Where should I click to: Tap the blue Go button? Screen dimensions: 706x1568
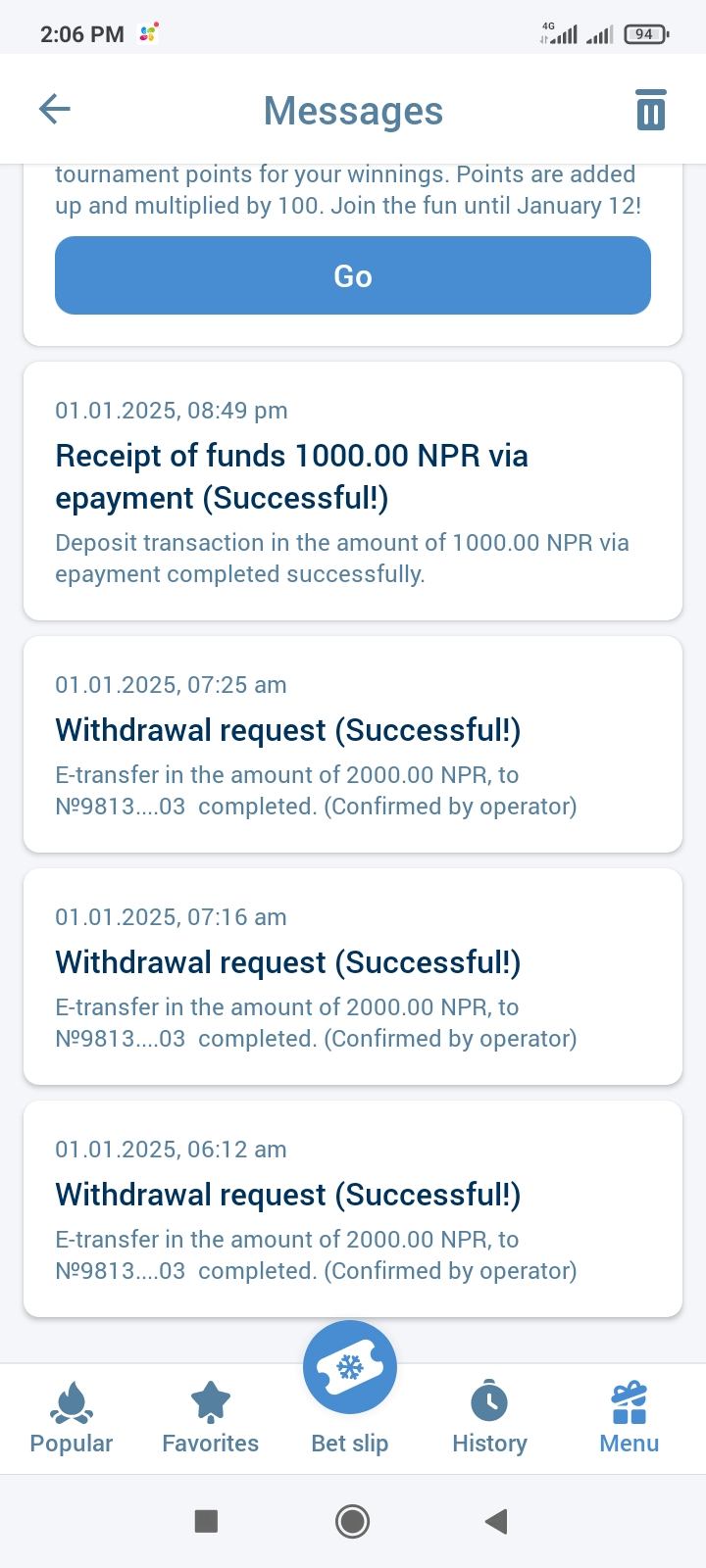click(x=353, y=275)
